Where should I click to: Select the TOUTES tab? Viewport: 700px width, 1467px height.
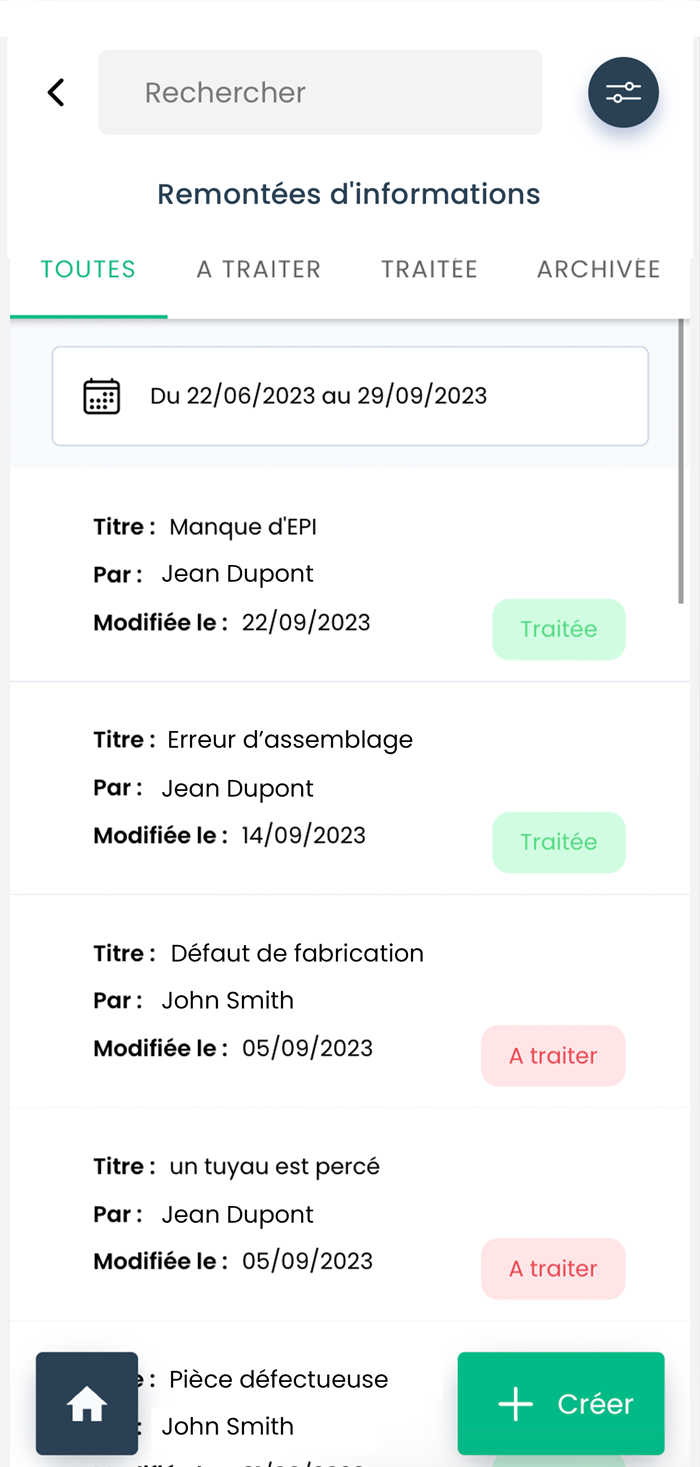click(x=88, y=270)
